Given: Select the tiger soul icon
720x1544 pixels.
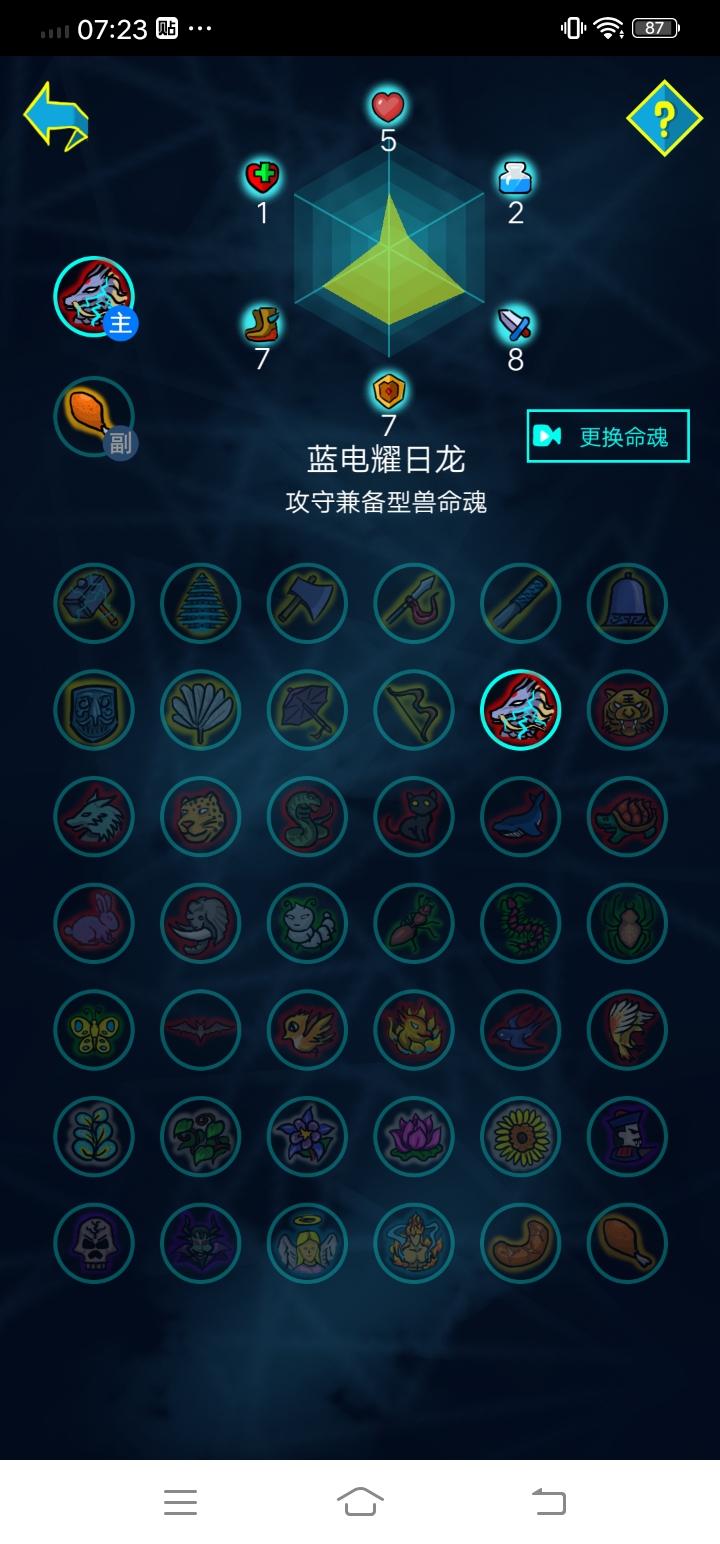Looking at the screenshot, I should 627,710.
